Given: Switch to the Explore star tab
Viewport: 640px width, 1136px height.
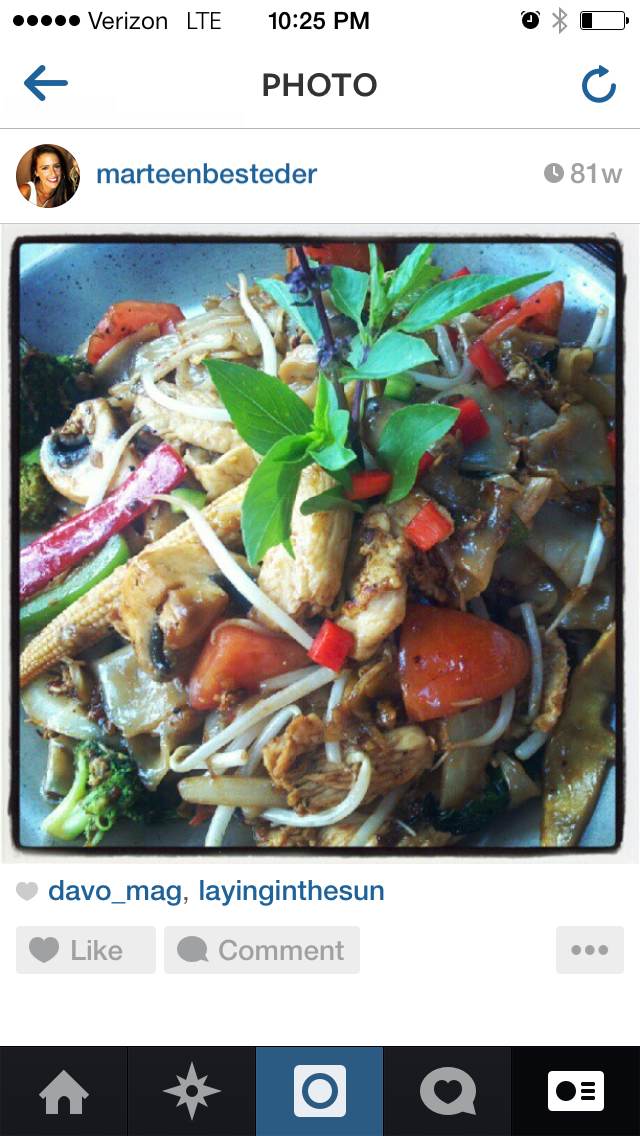Looking at the screenshot, I should click(191, 1092).
